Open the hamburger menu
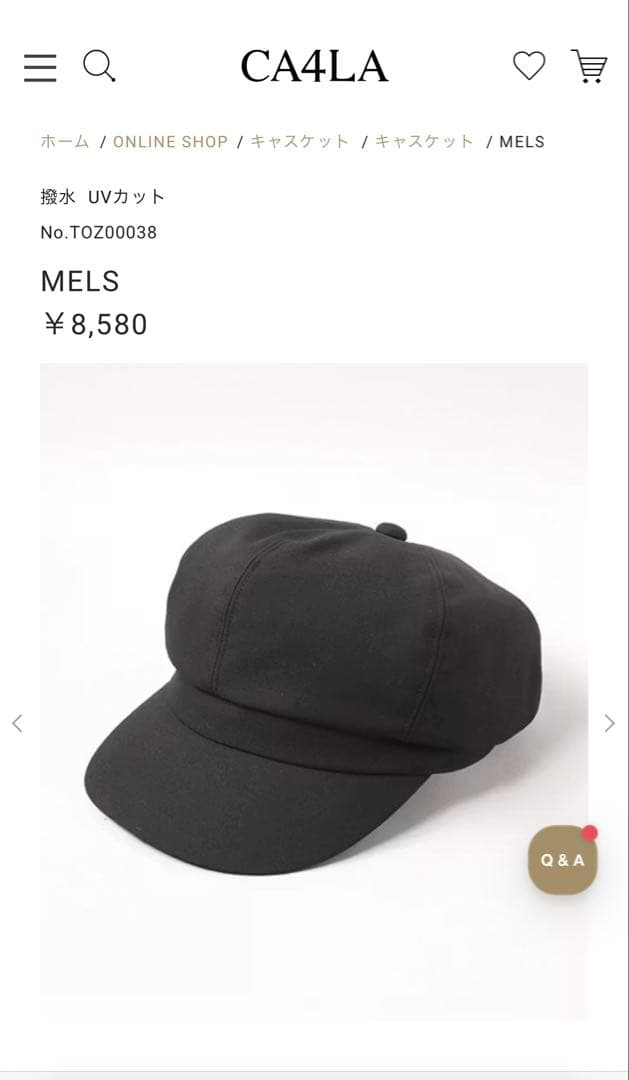Viewport: 629px width, 1080px height. pos(40,67)
